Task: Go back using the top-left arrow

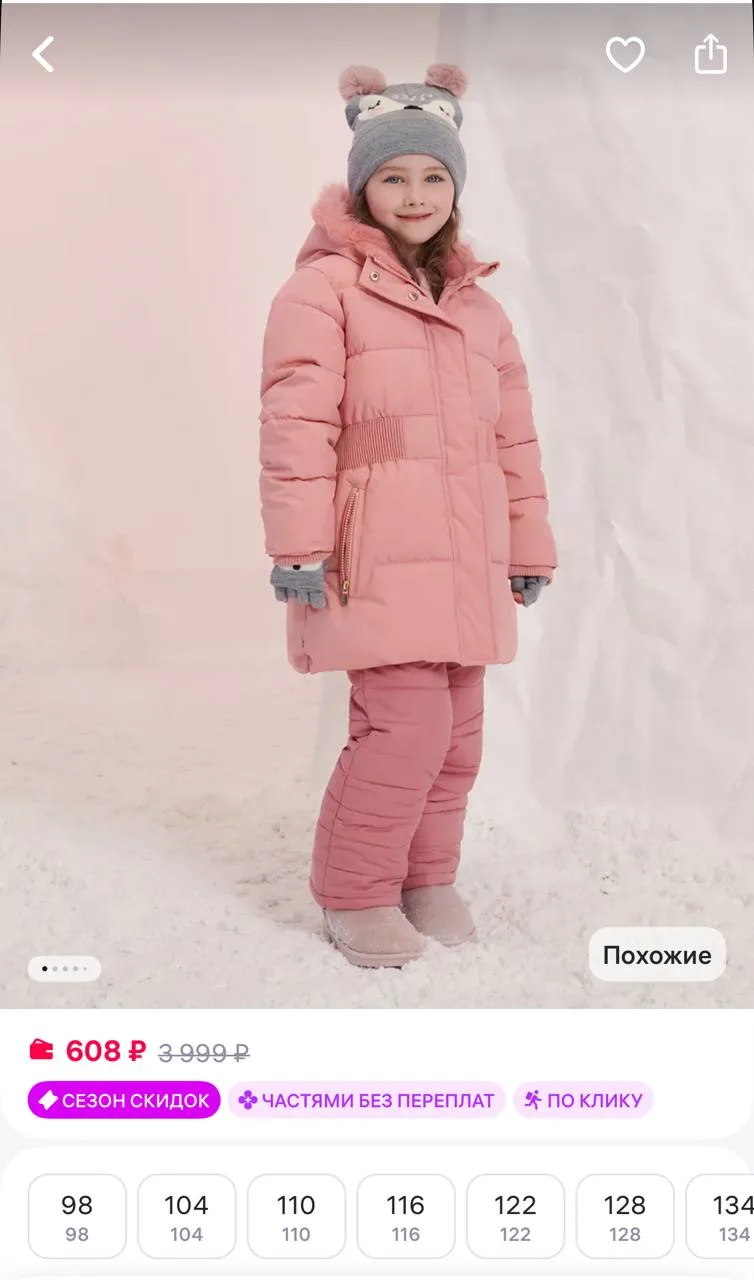Action: tap(44, 54)
